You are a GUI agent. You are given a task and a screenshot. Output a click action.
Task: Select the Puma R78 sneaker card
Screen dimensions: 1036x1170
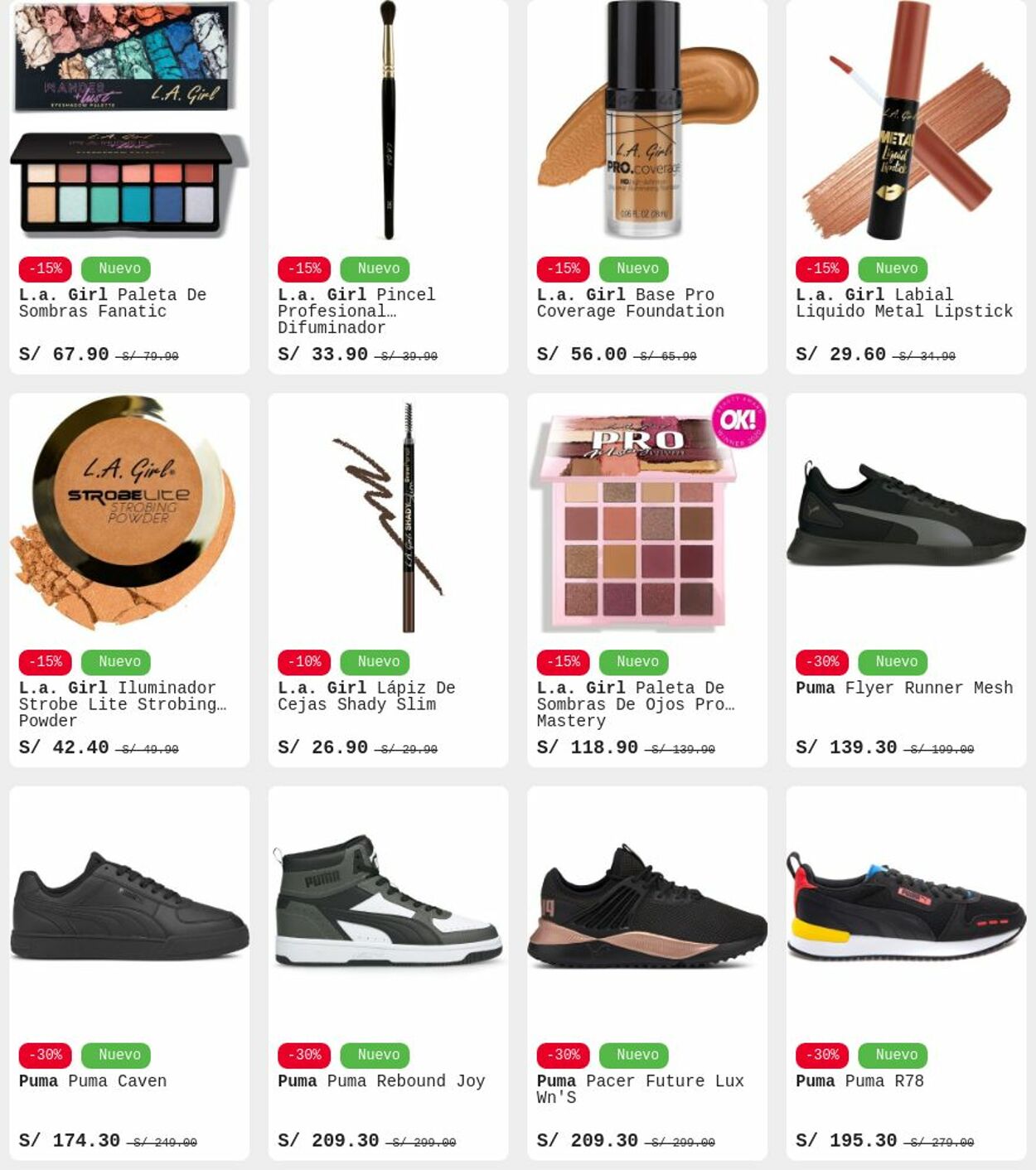[905, 1080]
